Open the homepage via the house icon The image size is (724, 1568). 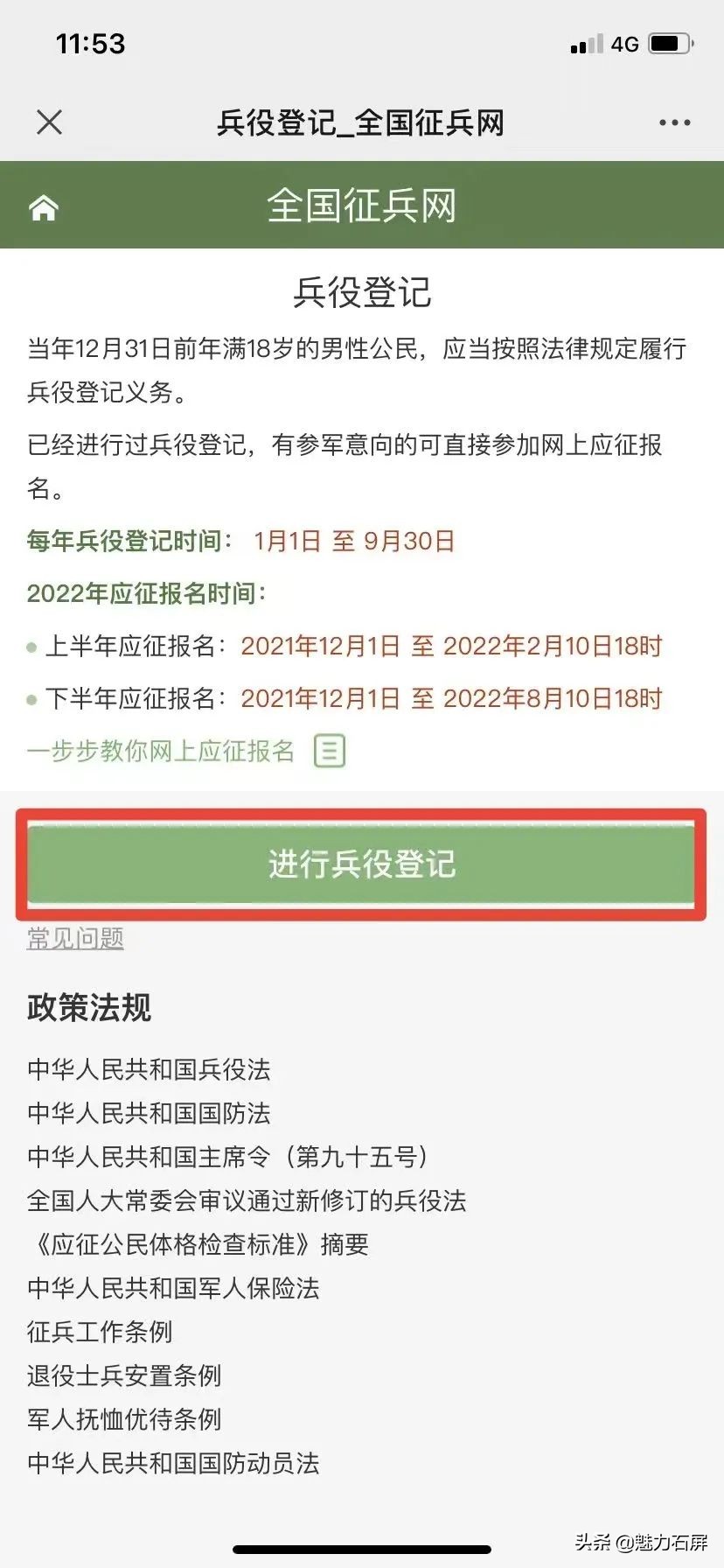(42, 206)
